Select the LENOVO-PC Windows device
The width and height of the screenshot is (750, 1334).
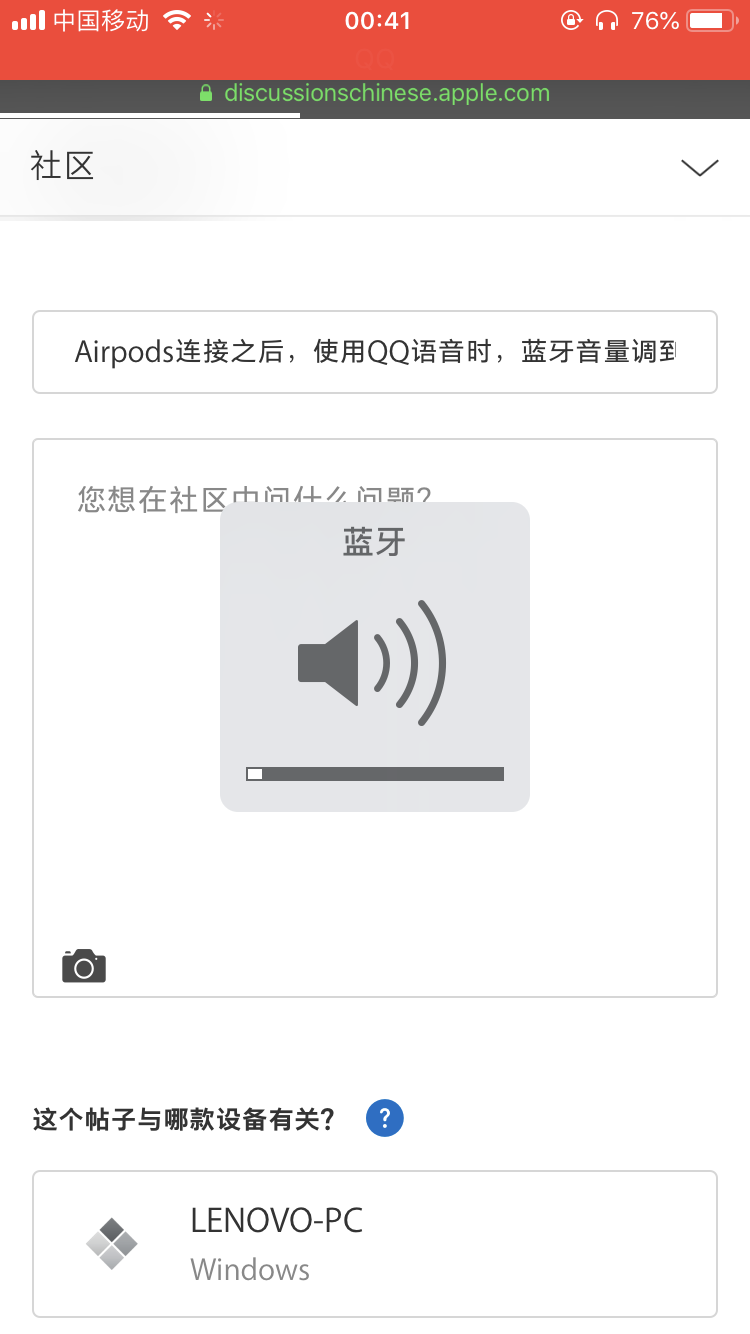[375, 1244]
